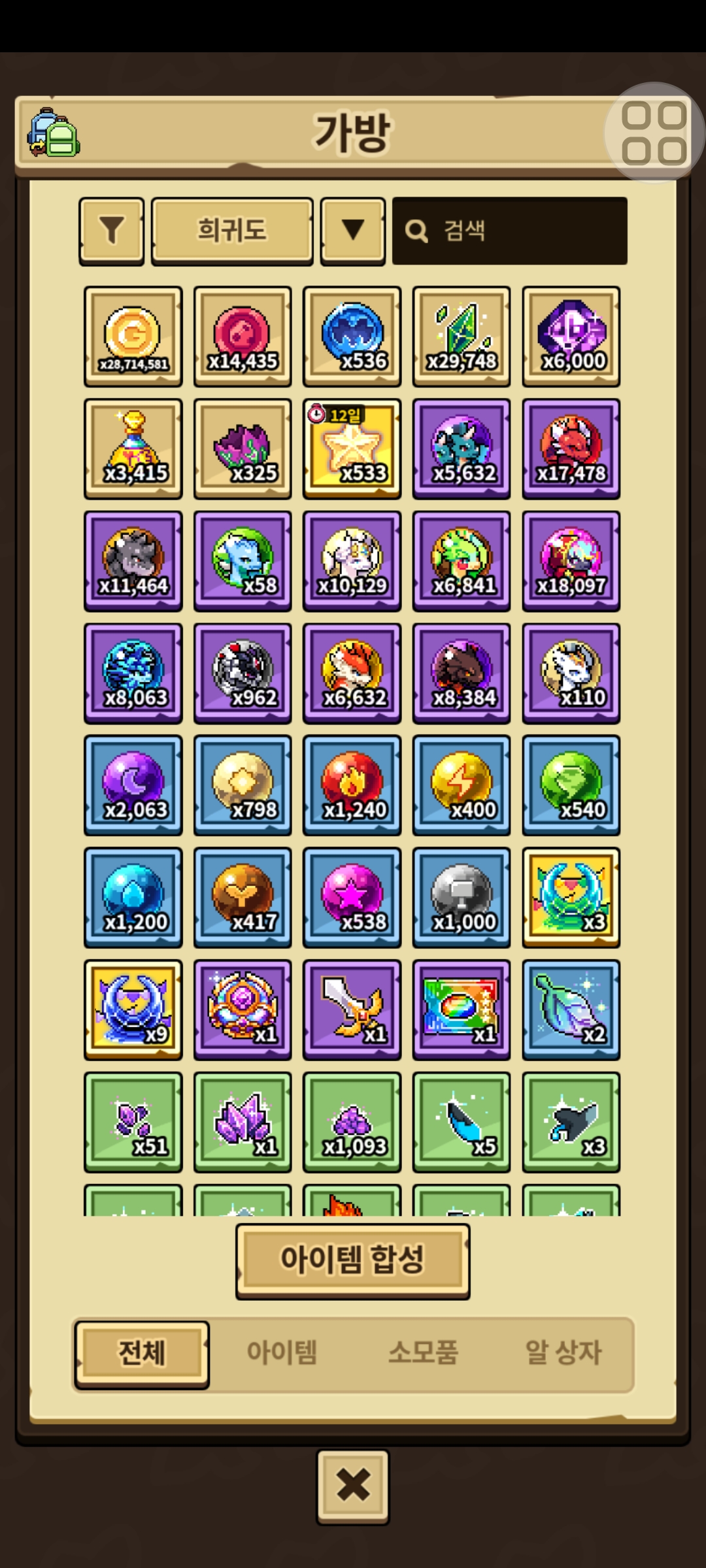
Task: Select the pink star orb x538
Action: click(352, 897)
